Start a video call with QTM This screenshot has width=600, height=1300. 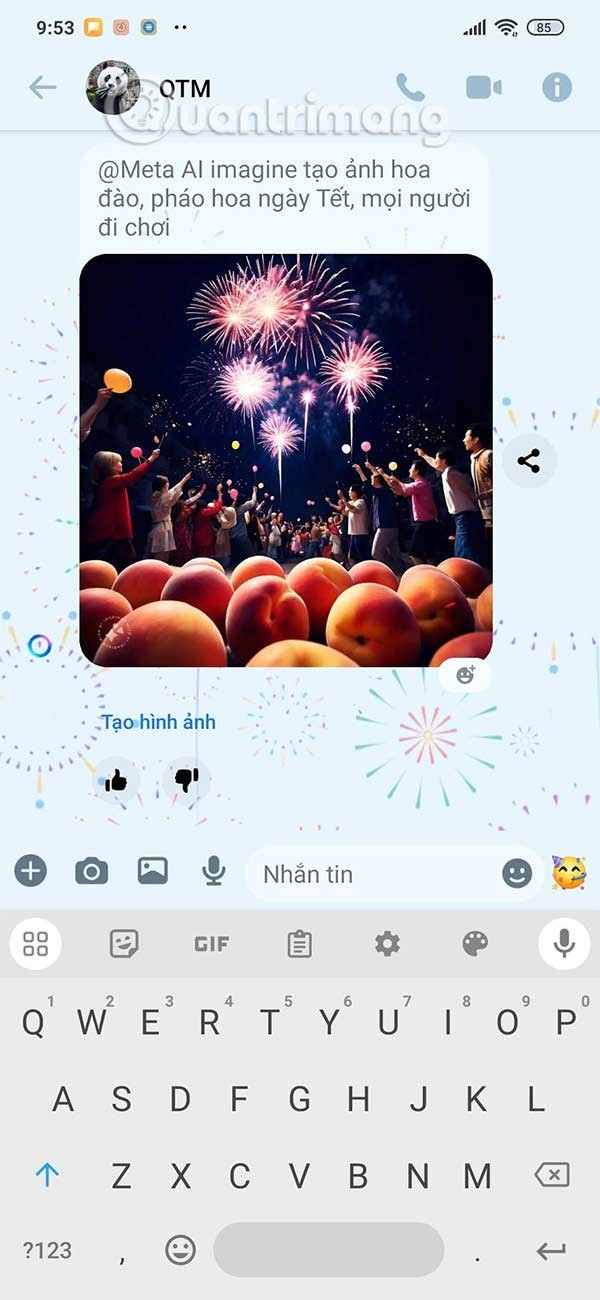click(484, 87)
